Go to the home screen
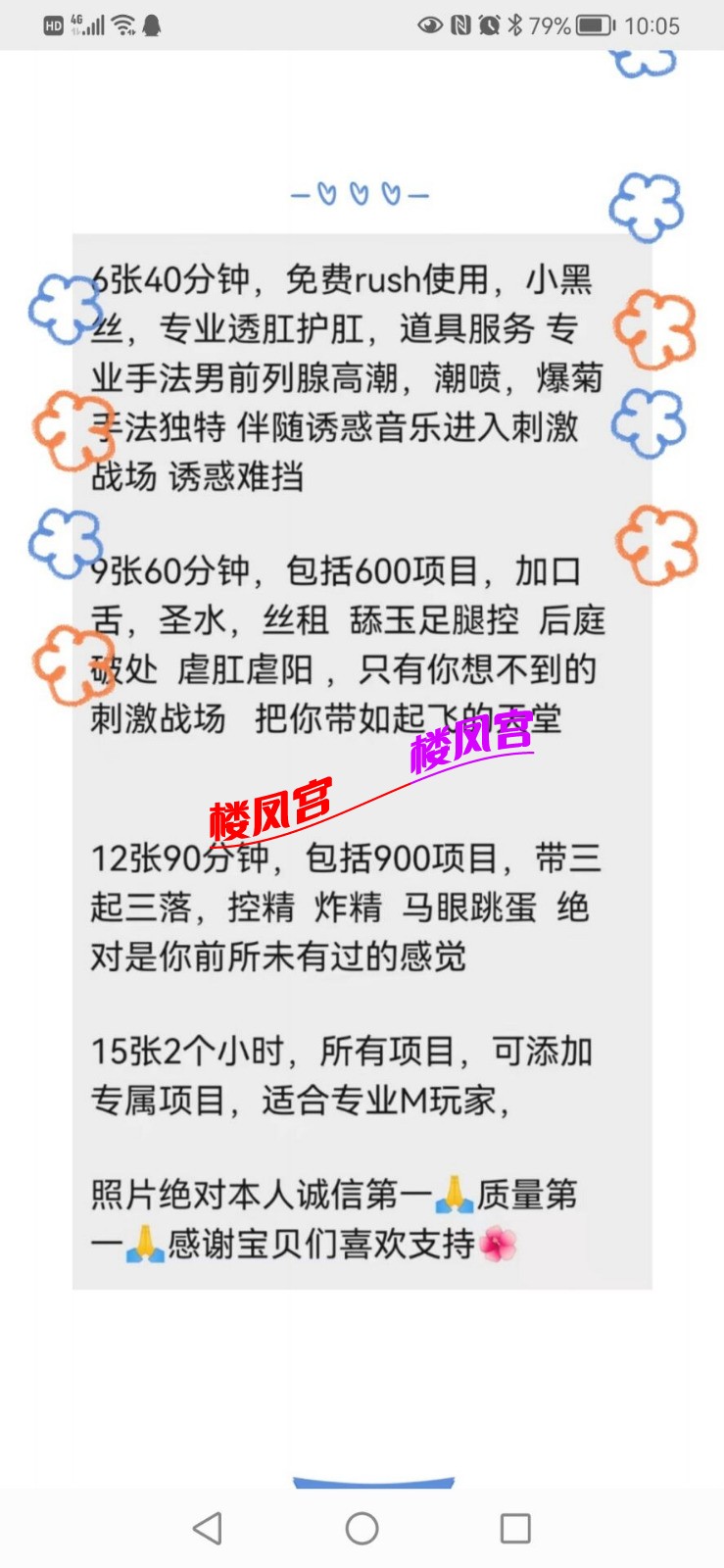724x1568 pixels. (362, 1528)
